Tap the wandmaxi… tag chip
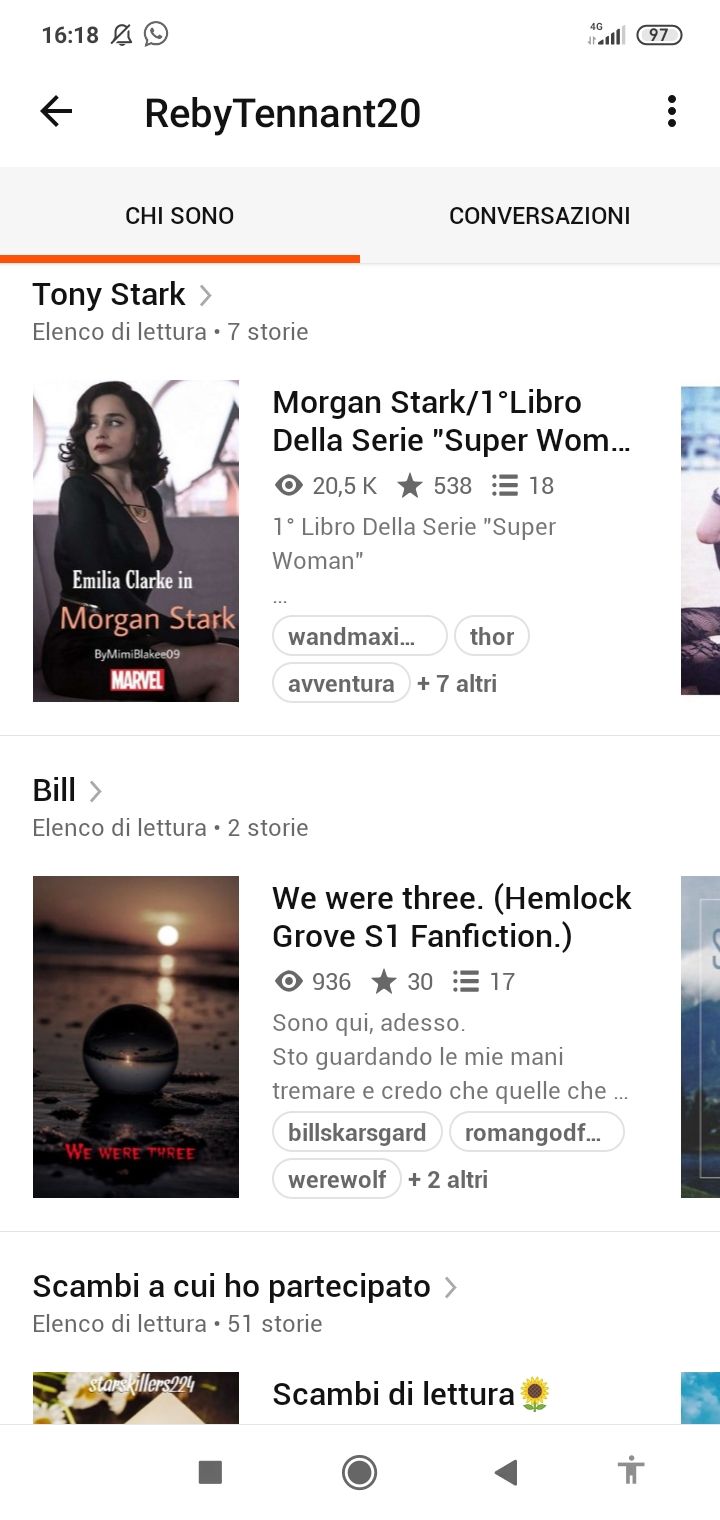 359,636
